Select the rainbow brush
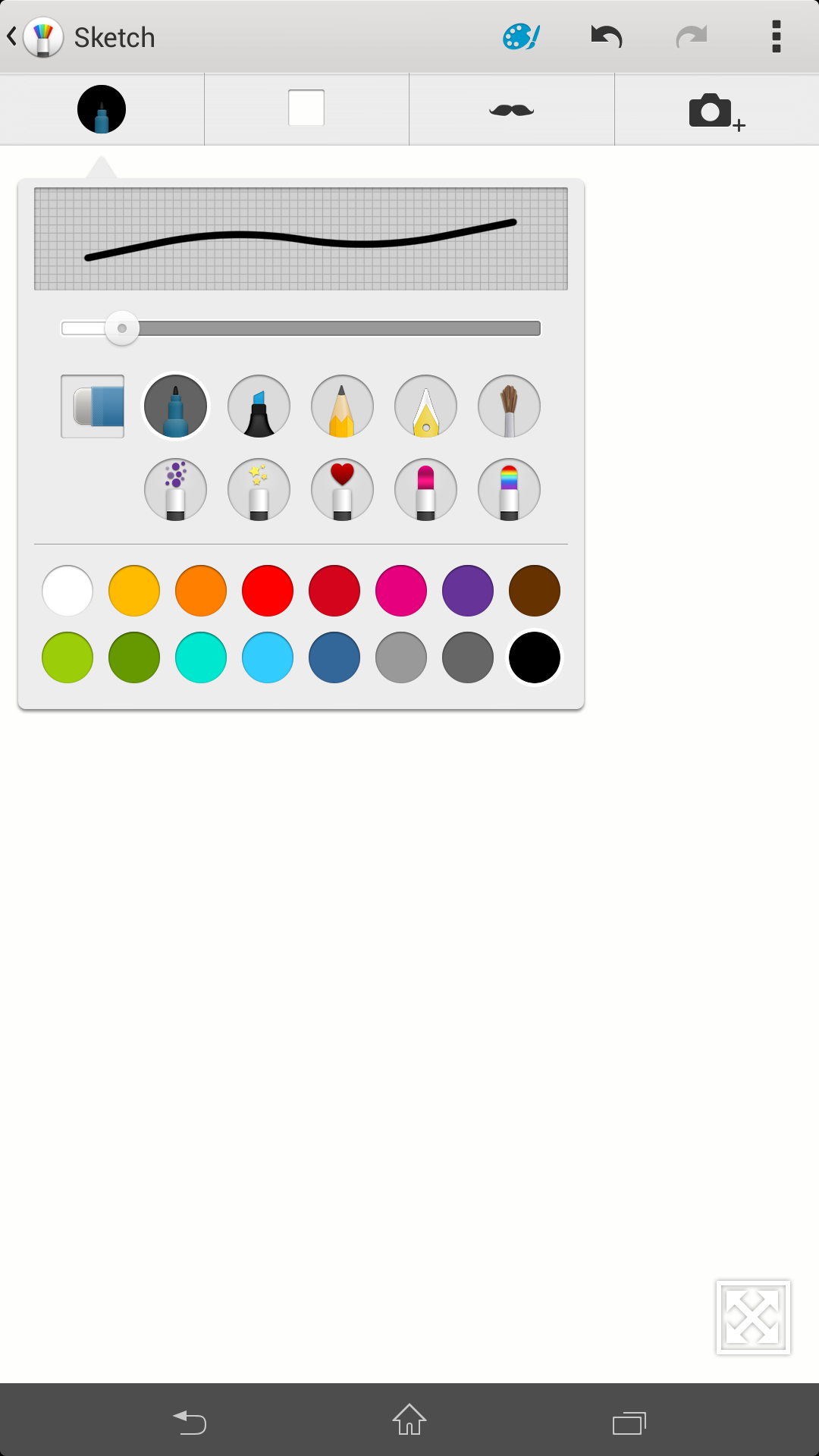 [x=509, y=490]
